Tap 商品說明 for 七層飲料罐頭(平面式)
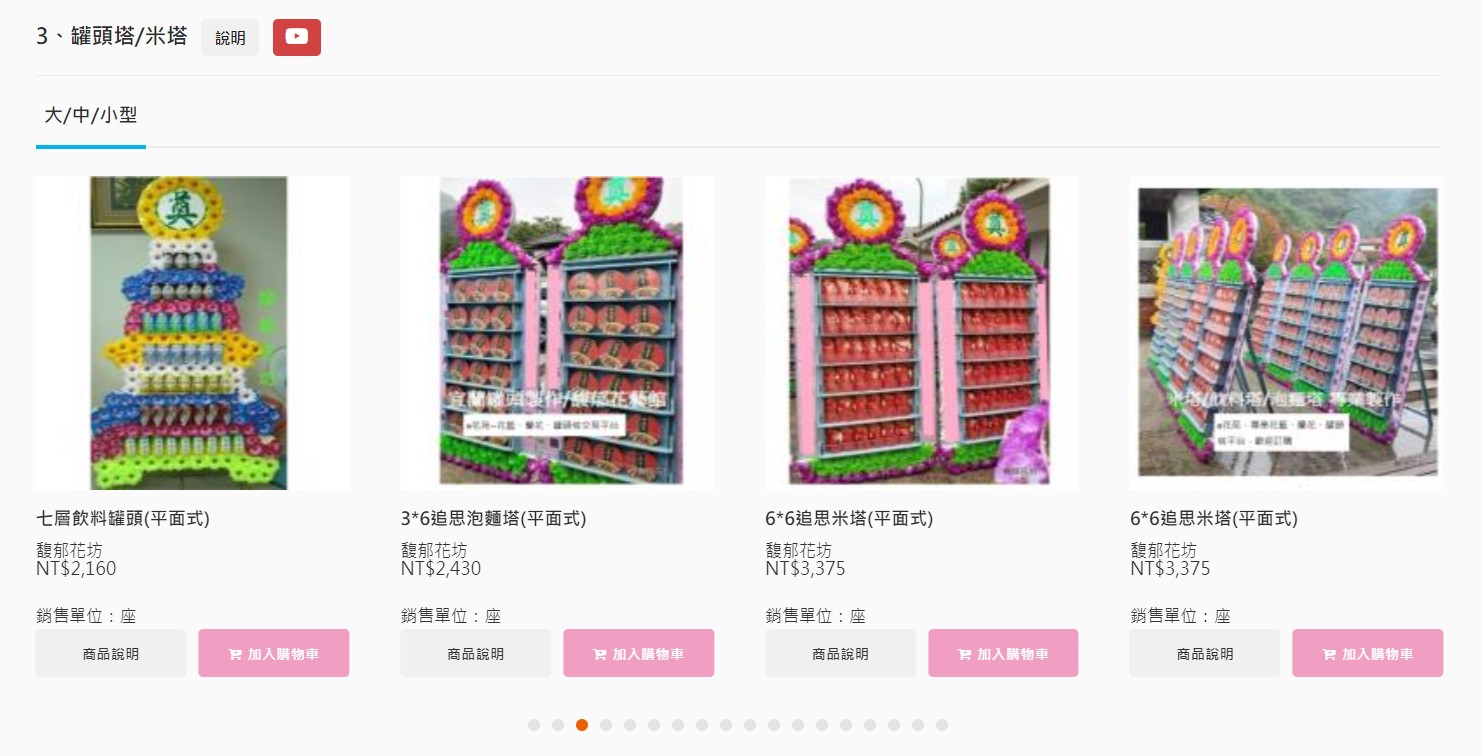The image size is (1482, 756). [111, 654]
